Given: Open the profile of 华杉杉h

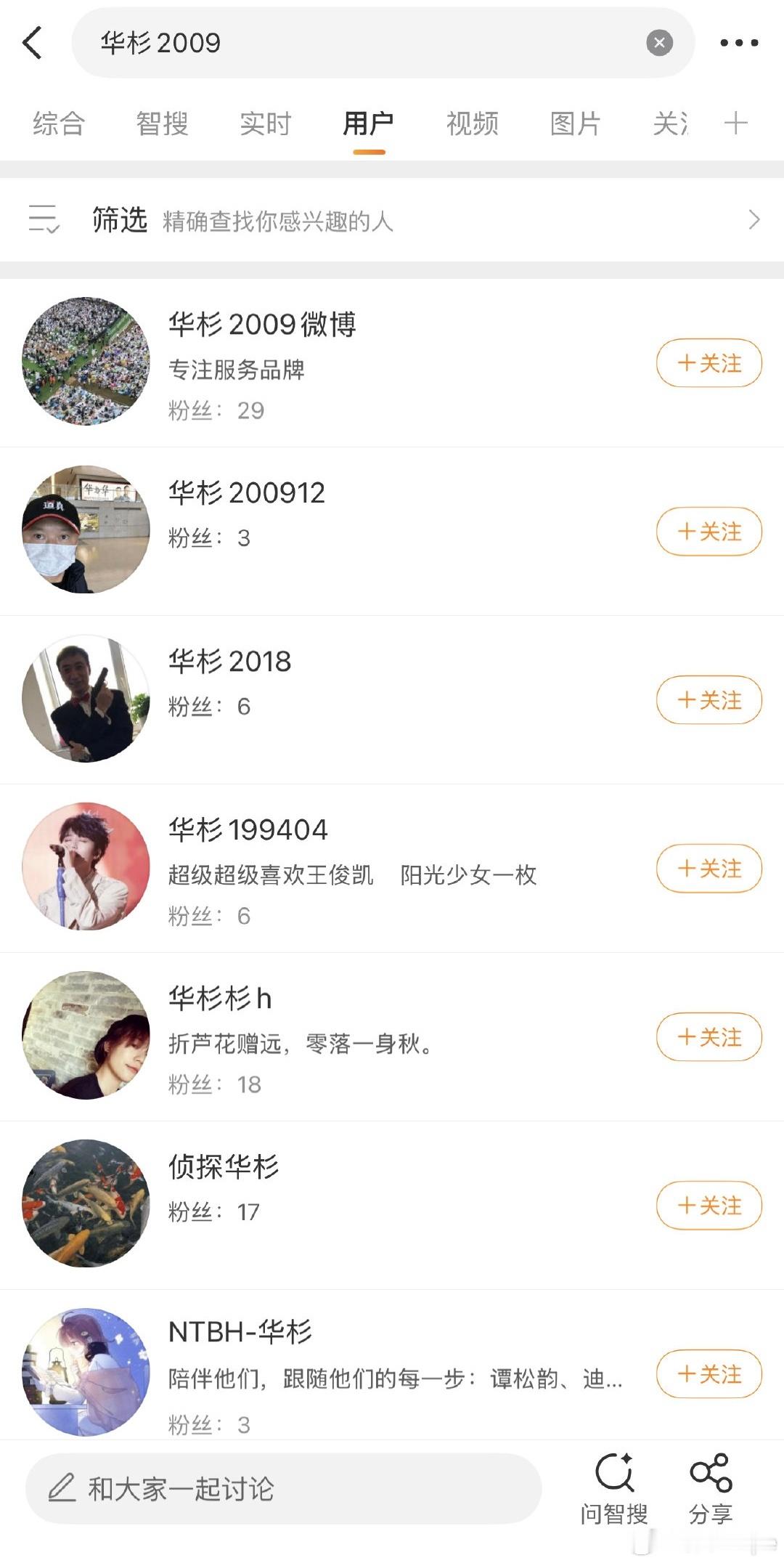Looking at the screenshot, I should point(219,999).
